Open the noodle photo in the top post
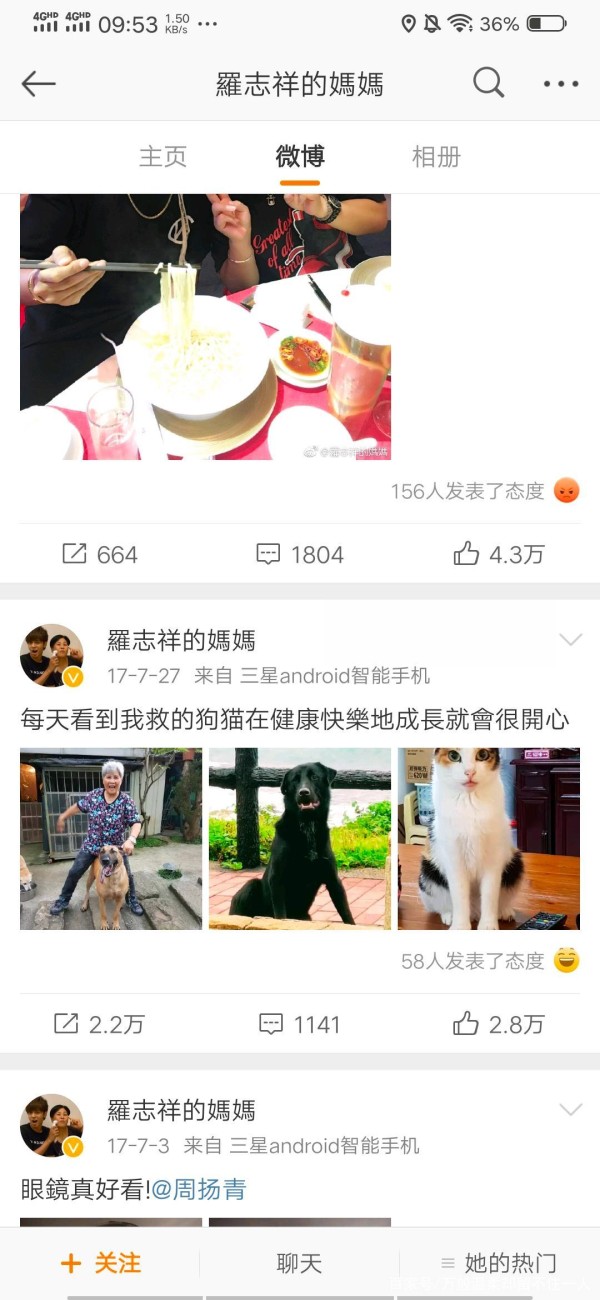 point(205,326)
